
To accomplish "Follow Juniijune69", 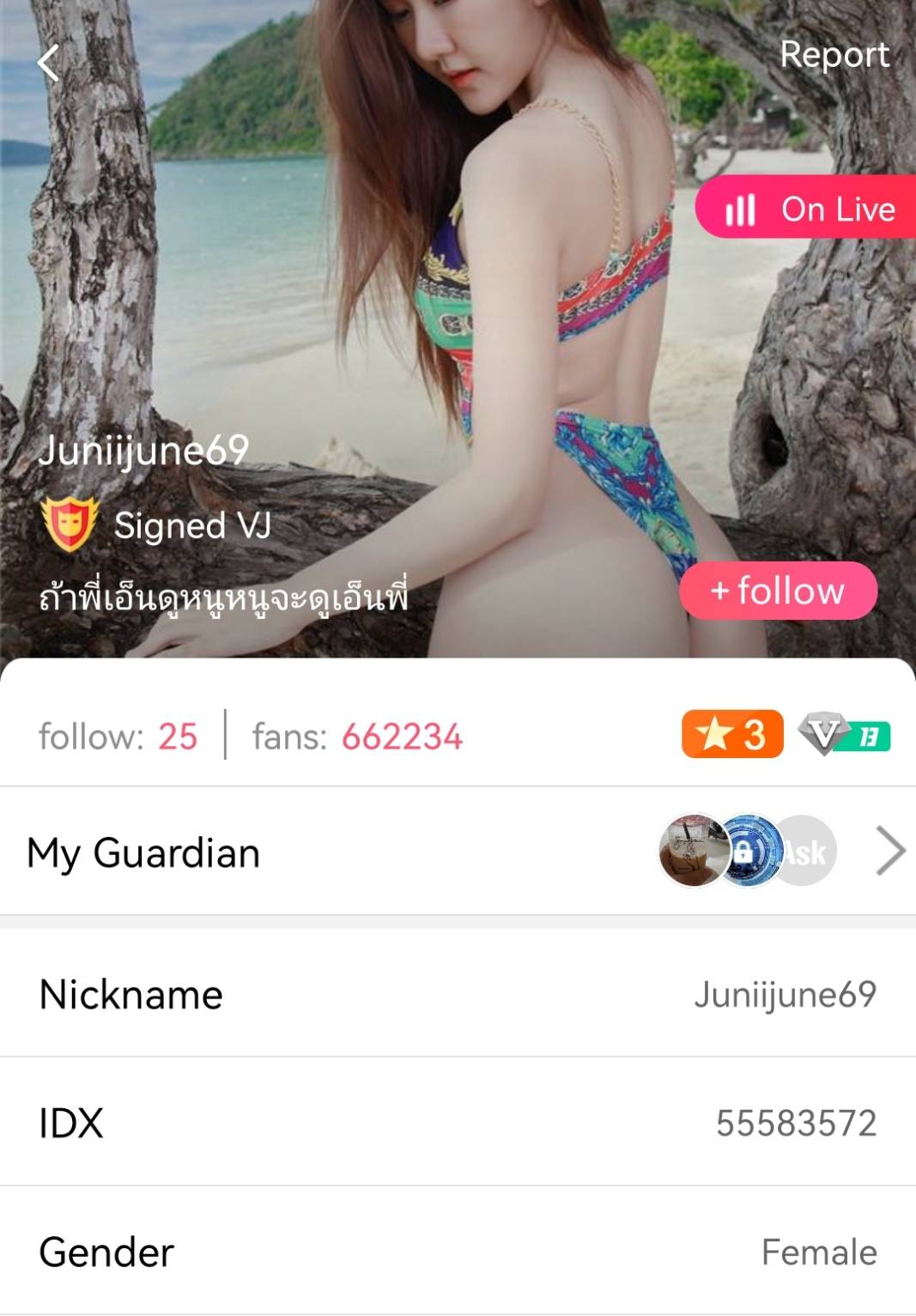I will 778,591.
